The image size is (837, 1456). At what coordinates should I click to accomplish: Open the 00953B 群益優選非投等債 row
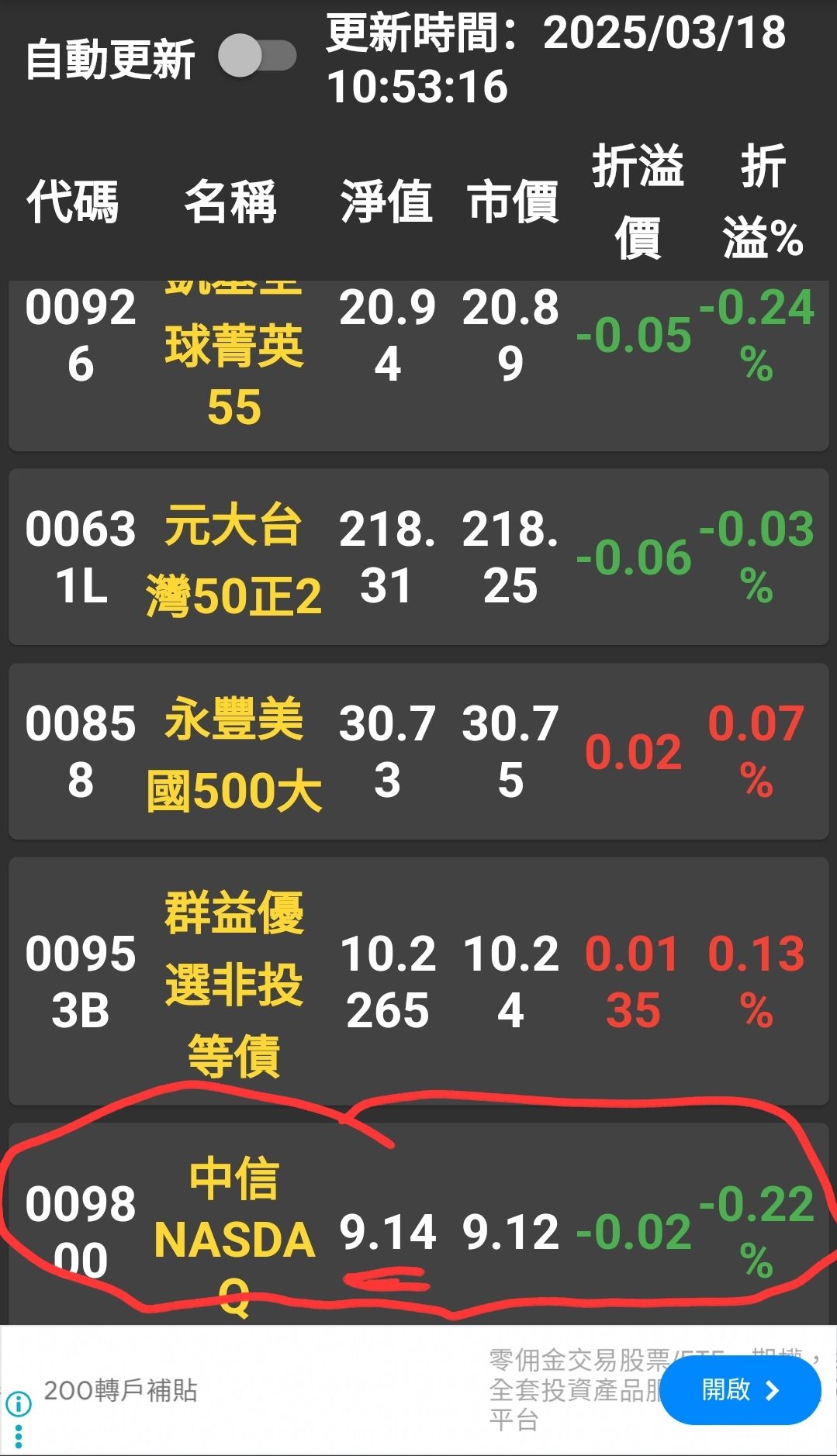419,981
